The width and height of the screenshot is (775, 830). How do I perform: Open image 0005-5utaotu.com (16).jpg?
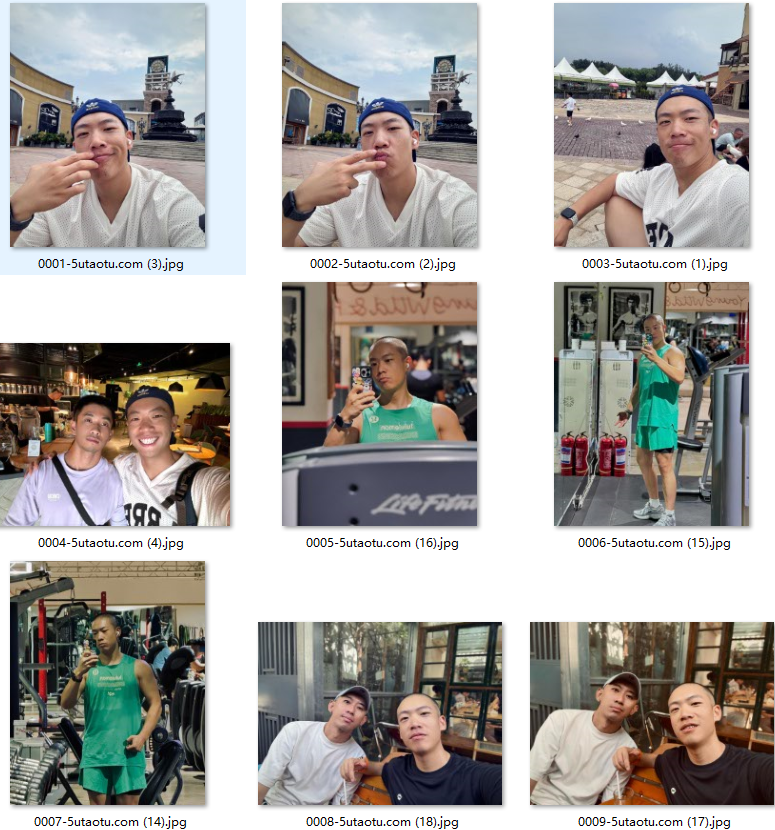tap(380, 404)
